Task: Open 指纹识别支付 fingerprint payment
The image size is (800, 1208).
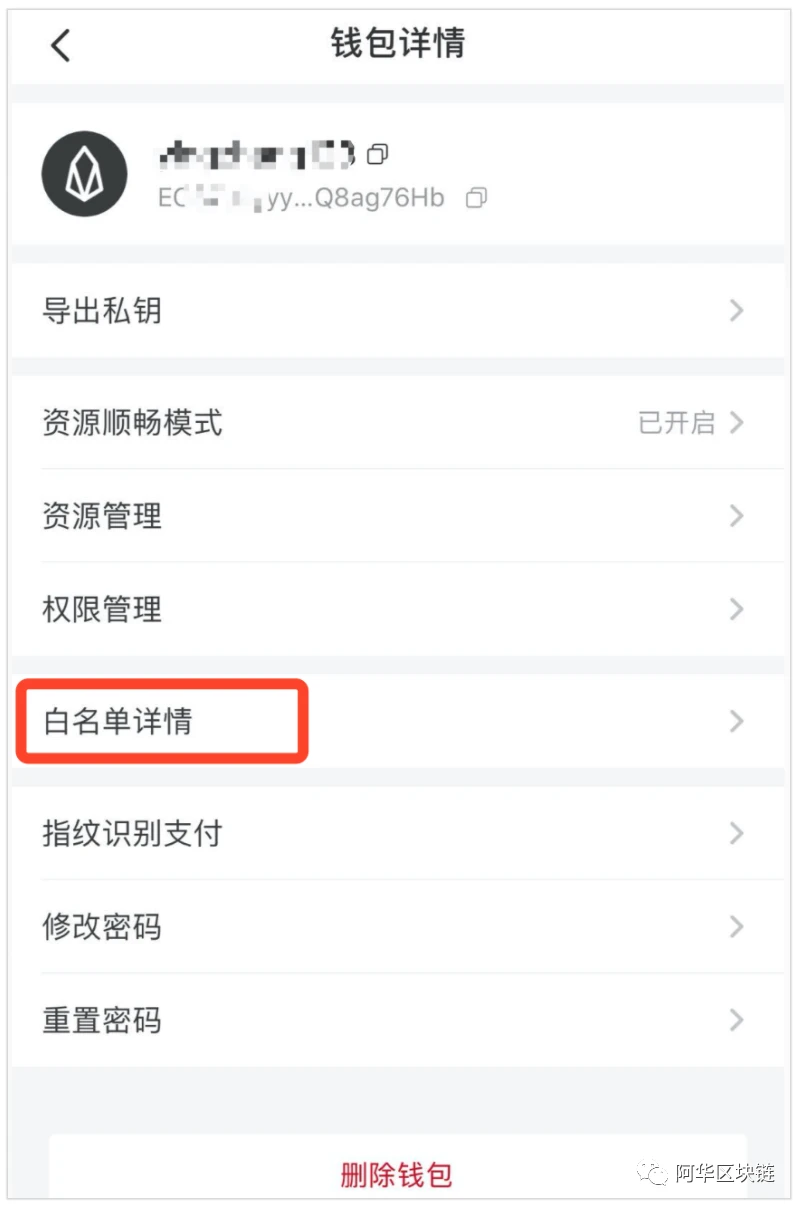Action: pos(397,833)
